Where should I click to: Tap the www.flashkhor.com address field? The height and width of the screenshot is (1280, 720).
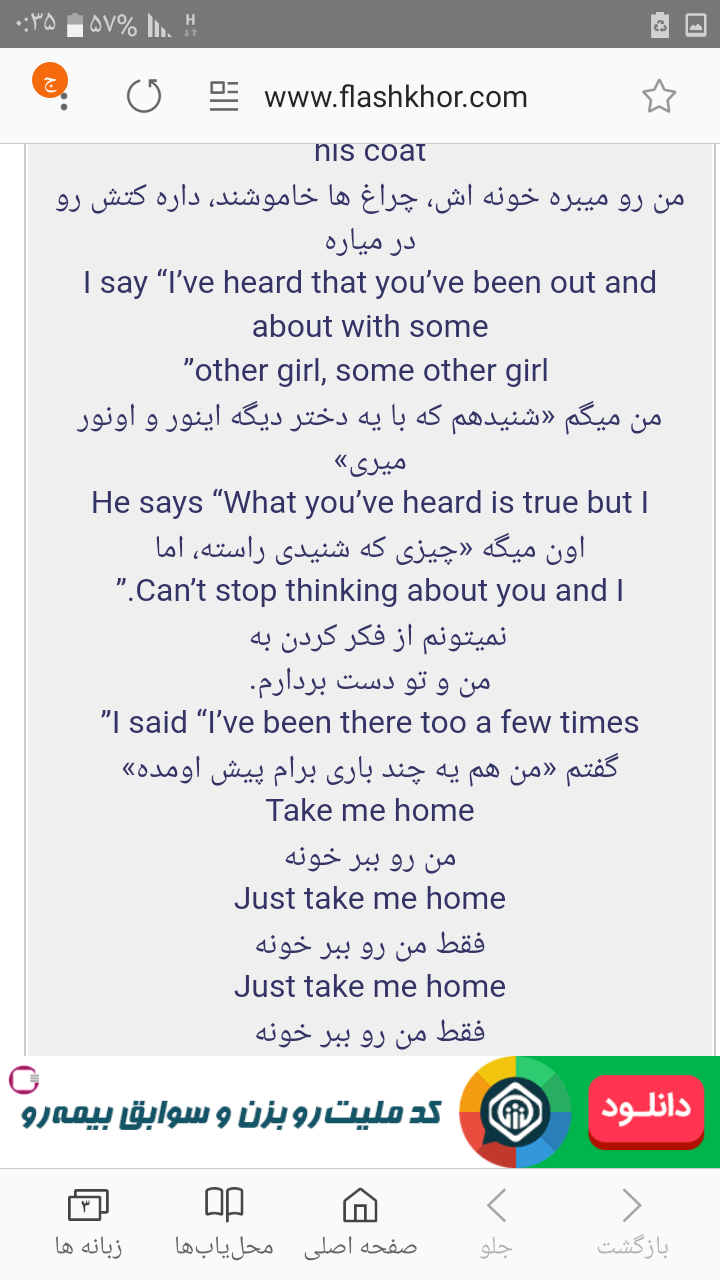396,97
